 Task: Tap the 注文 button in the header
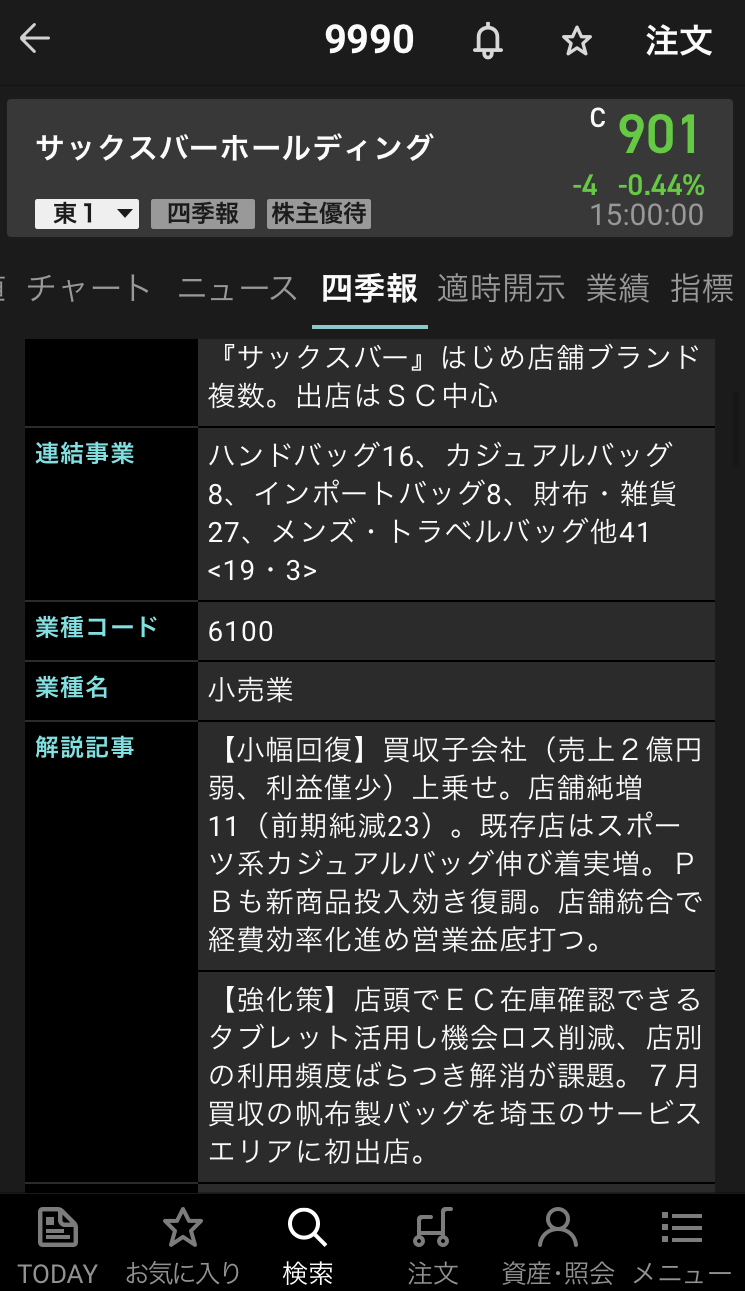pyautogui.click(x=678, y=41)
